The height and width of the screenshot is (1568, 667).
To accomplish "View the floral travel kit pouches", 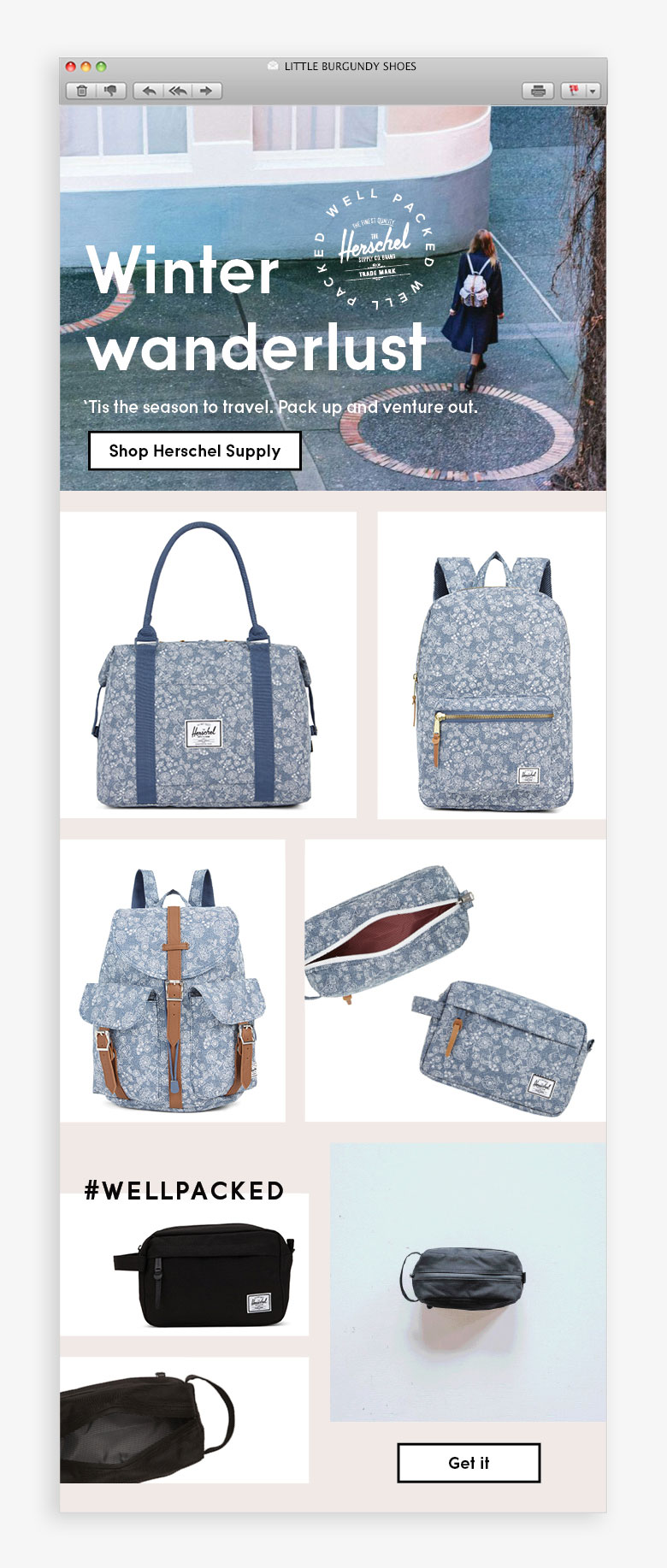I will click(x=455, y=981).
